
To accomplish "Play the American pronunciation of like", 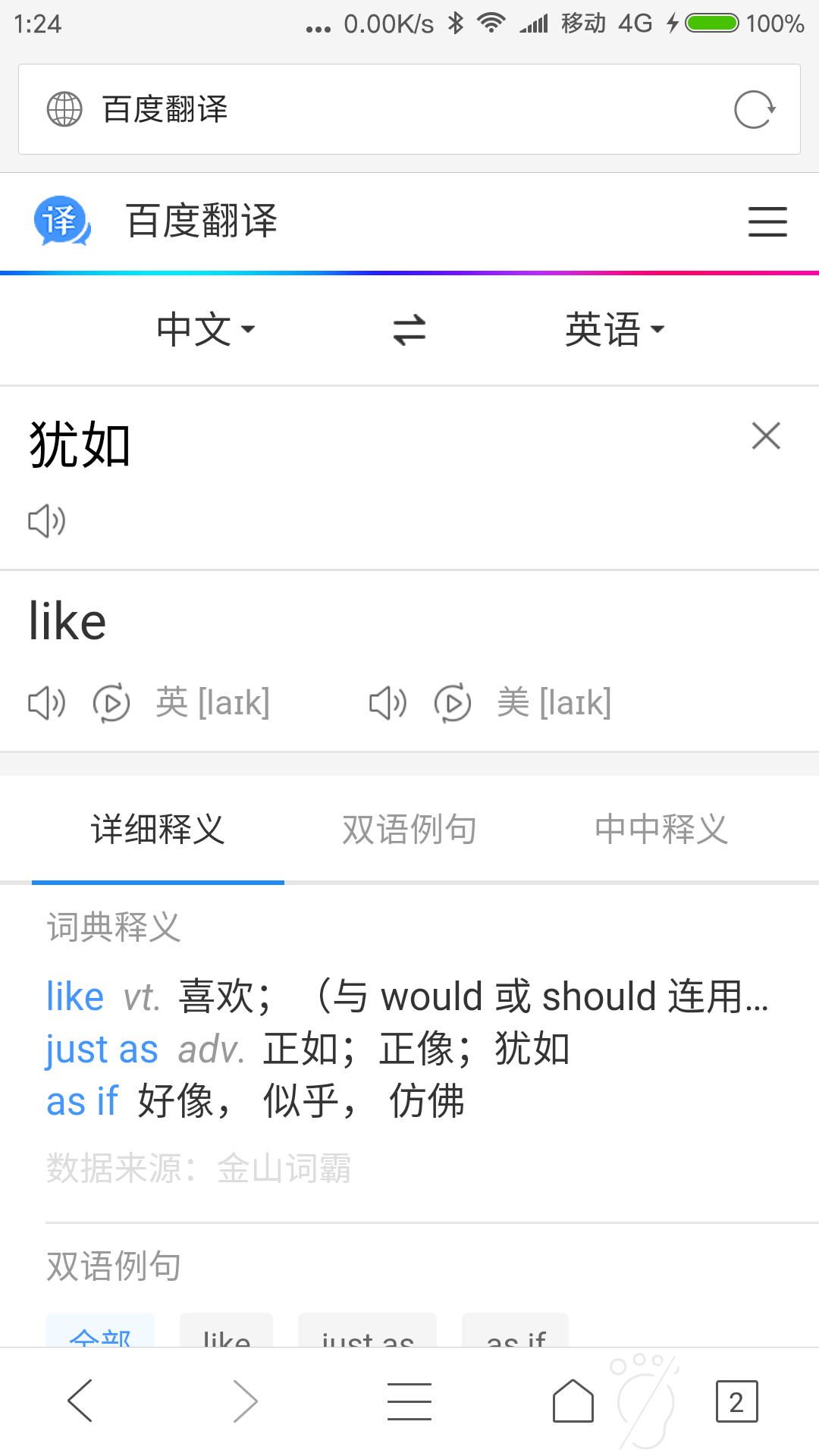I will coord(388,703).
